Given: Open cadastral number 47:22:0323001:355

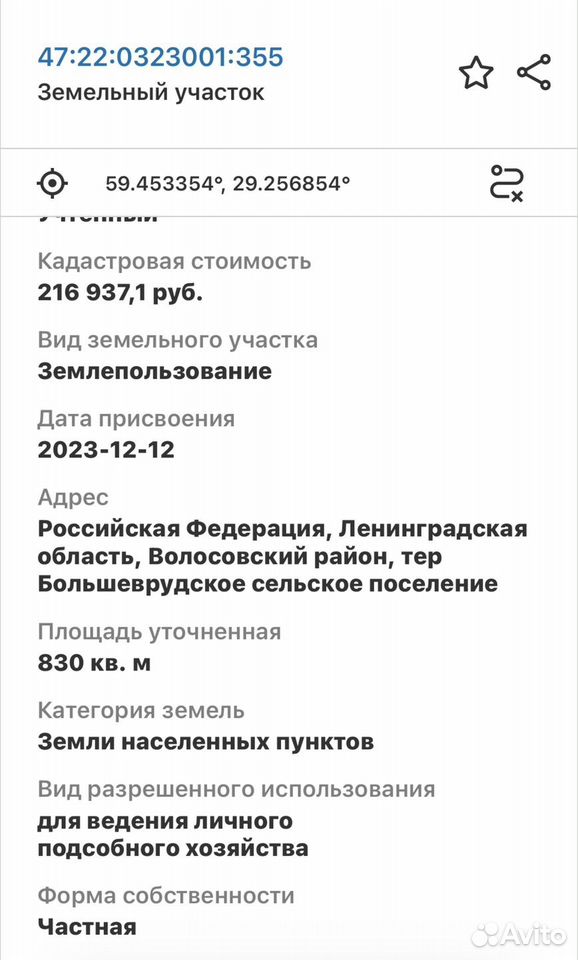Looking at the screenshot, I should pyautogui.click(x=160, y=57).
